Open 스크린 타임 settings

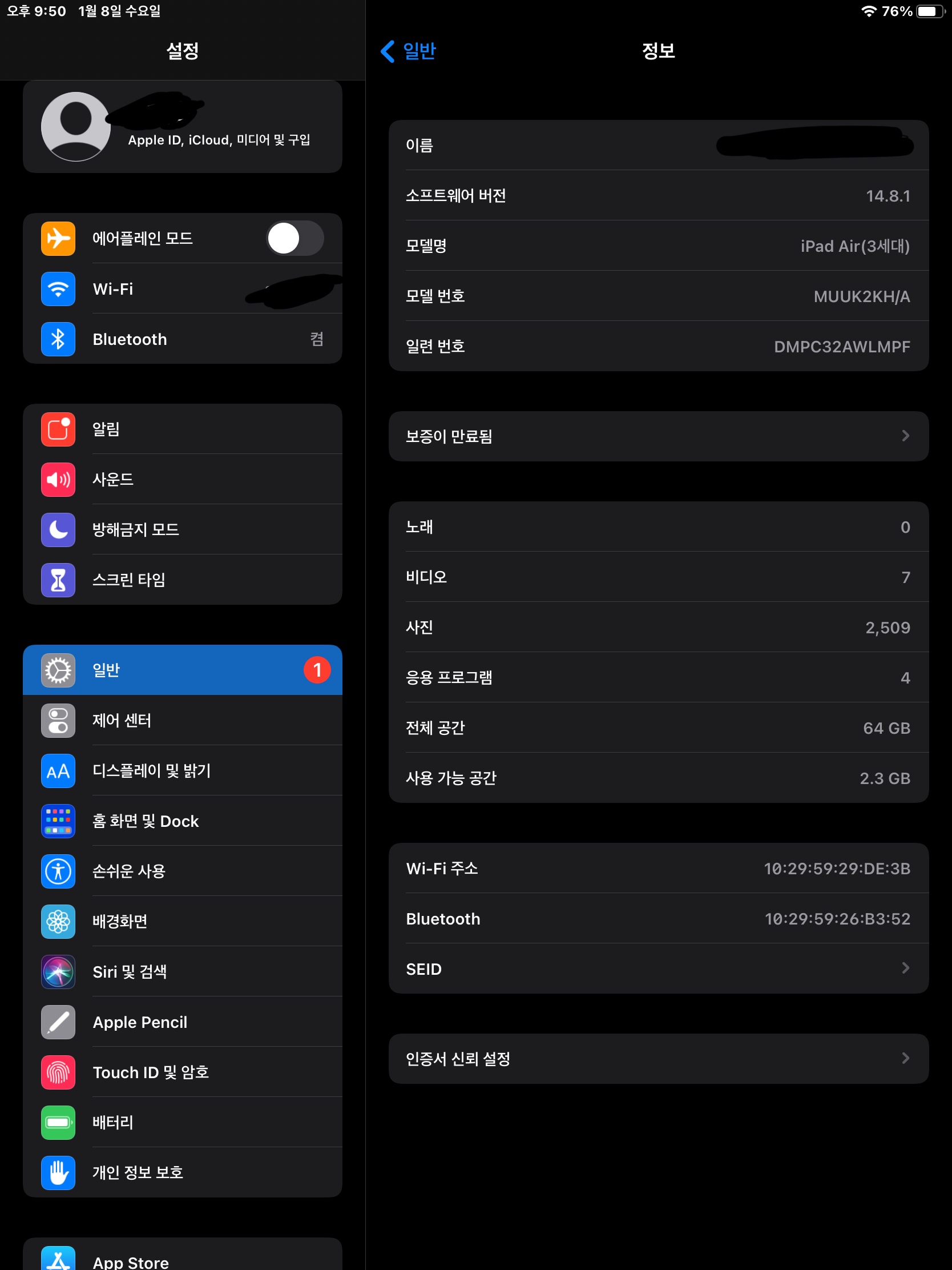tap(183, 580)
